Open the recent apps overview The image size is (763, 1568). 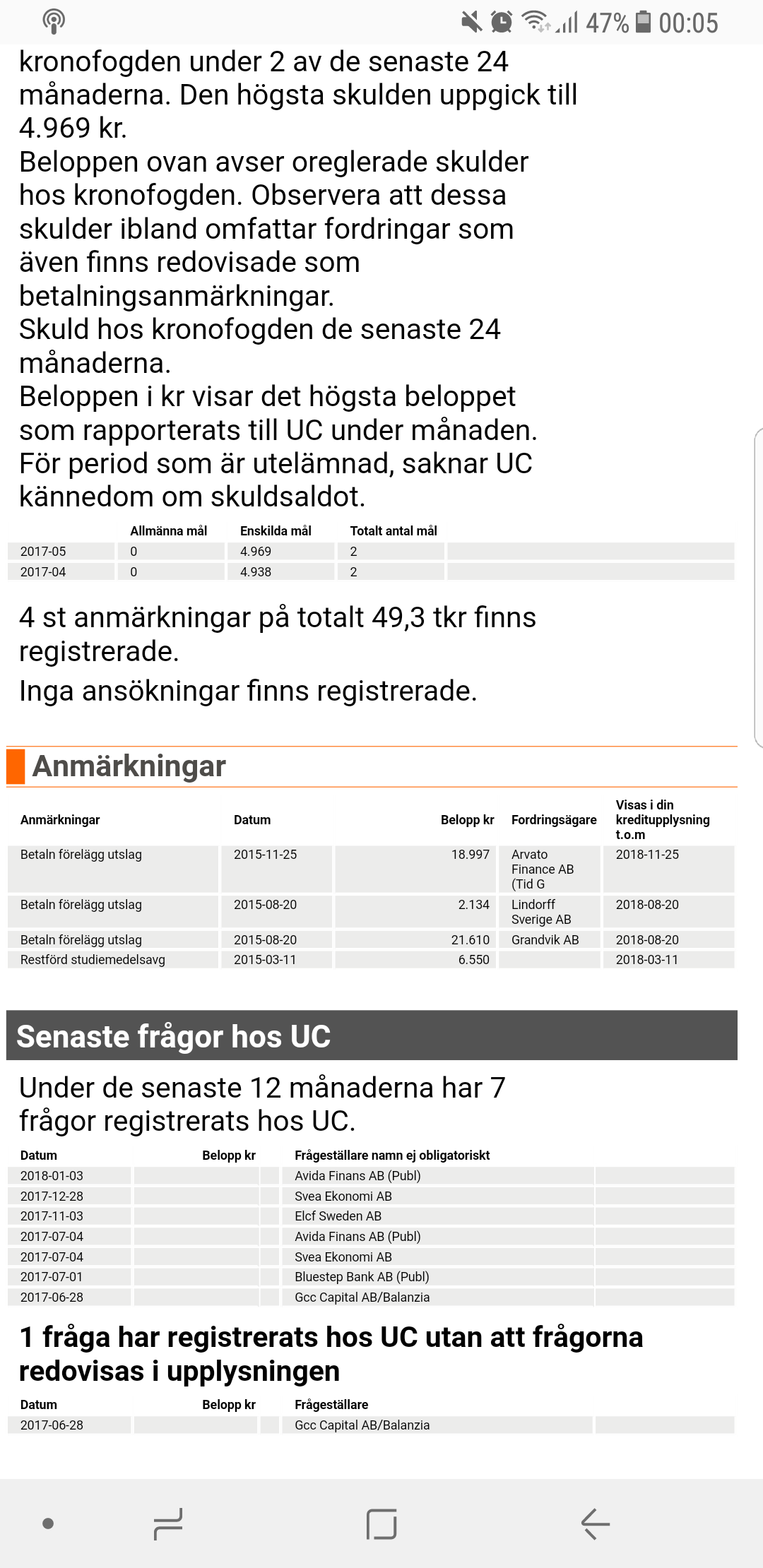click(x=168, y=1524)
